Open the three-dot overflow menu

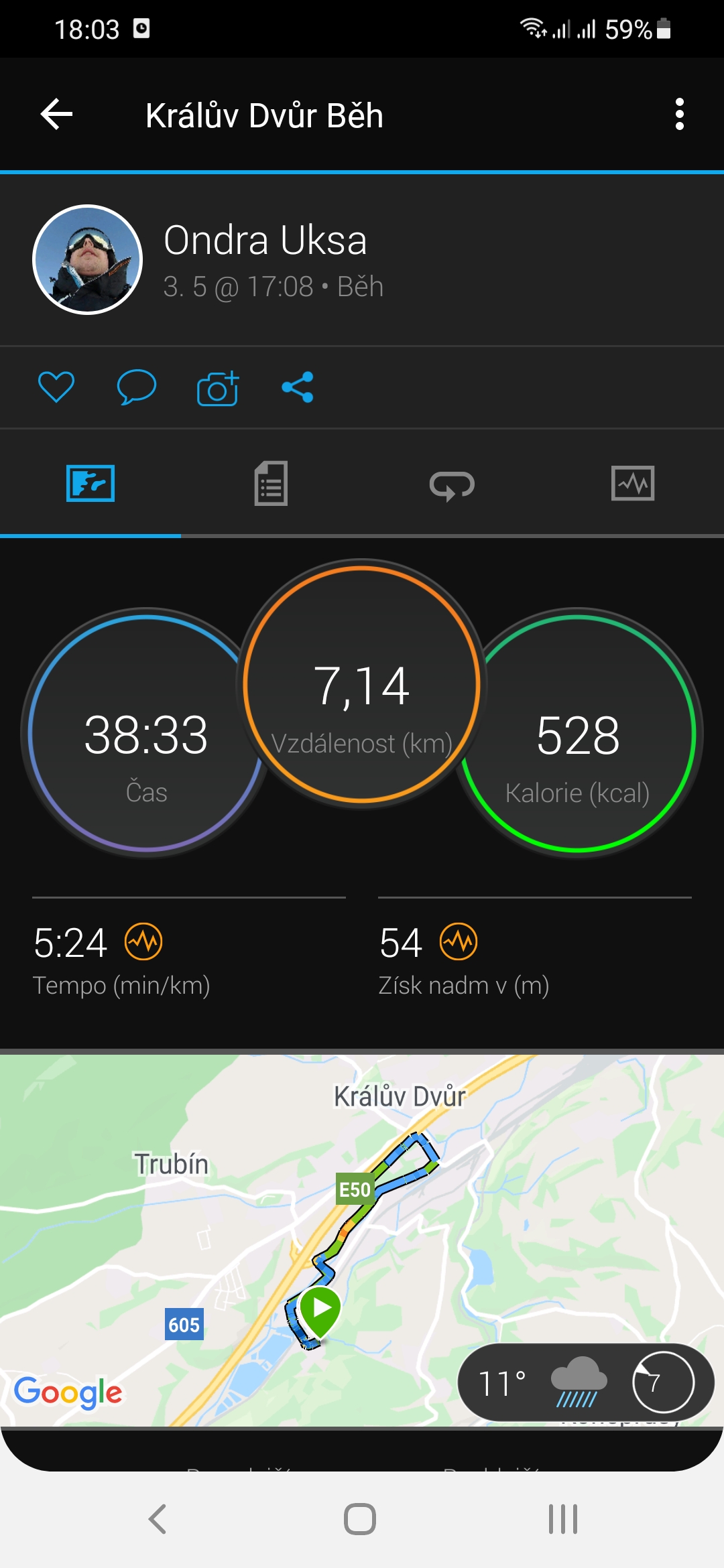click(679, 115)
